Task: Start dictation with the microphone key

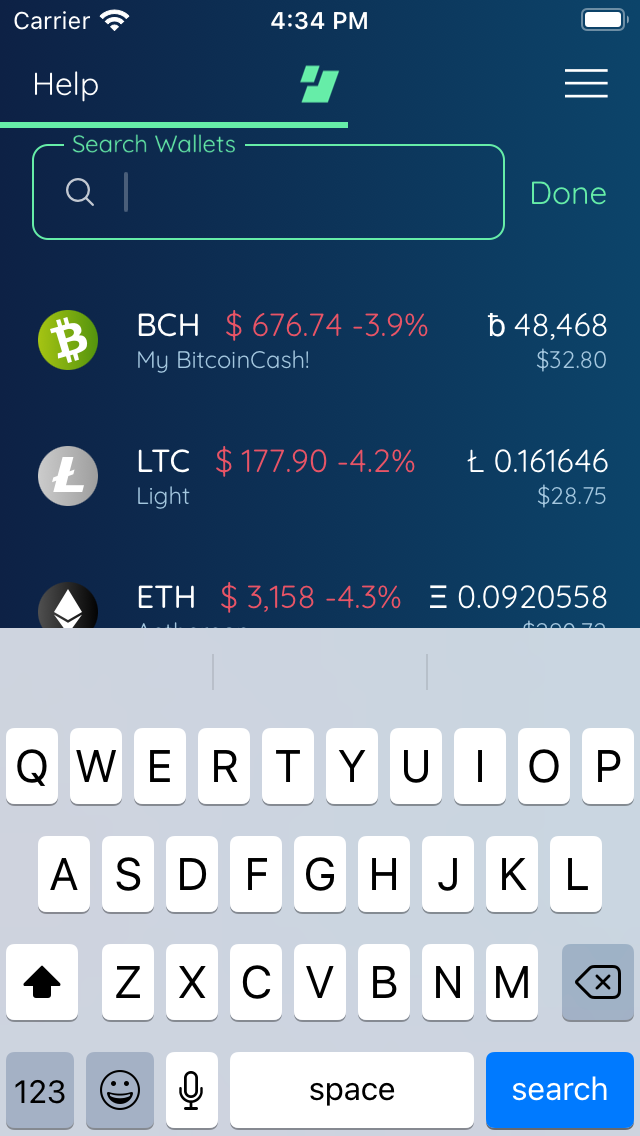Action: coord(192,1089)
